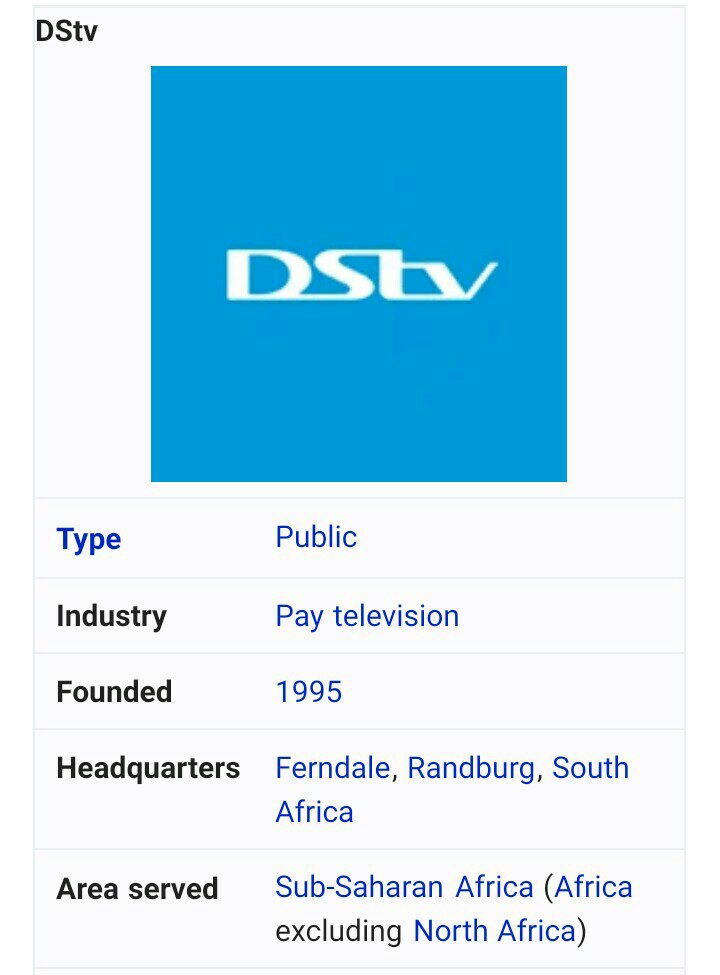Open the Public company type link
The height and width of the screenshot is (975, 720).
316,537
